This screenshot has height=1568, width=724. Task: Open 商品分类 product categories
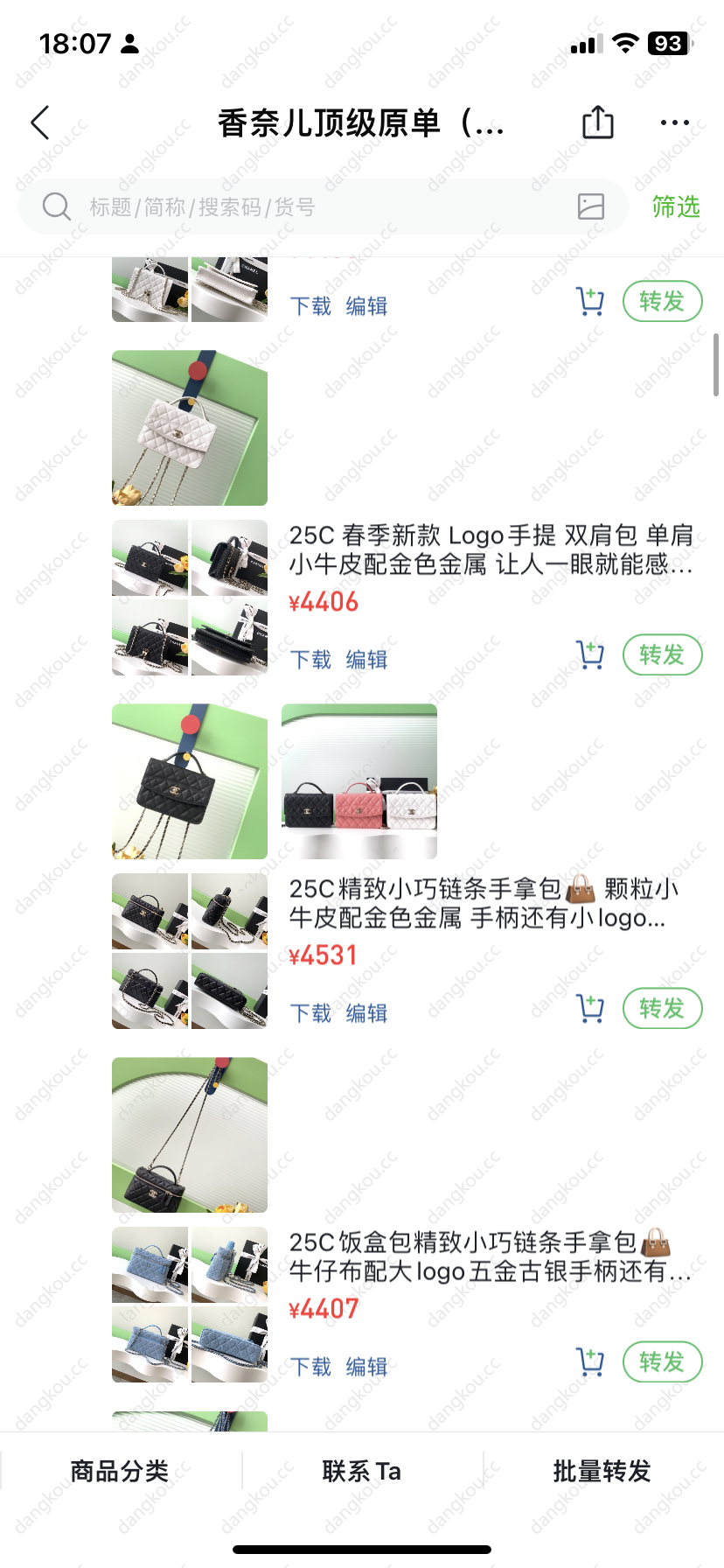(x=120, y=1472)
